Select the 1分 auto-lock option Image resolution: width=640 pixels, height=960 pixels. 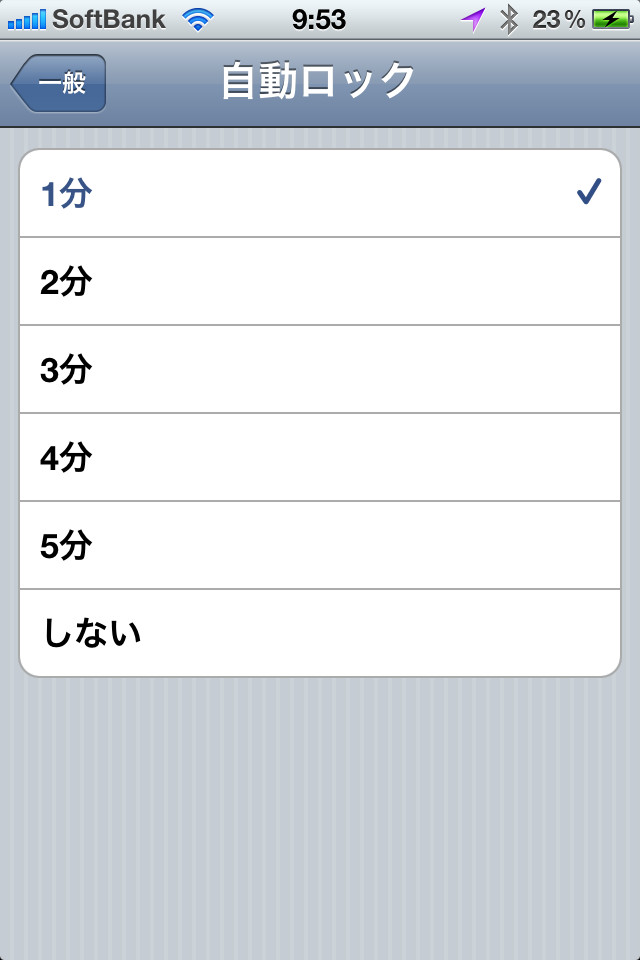click(320, 194)
